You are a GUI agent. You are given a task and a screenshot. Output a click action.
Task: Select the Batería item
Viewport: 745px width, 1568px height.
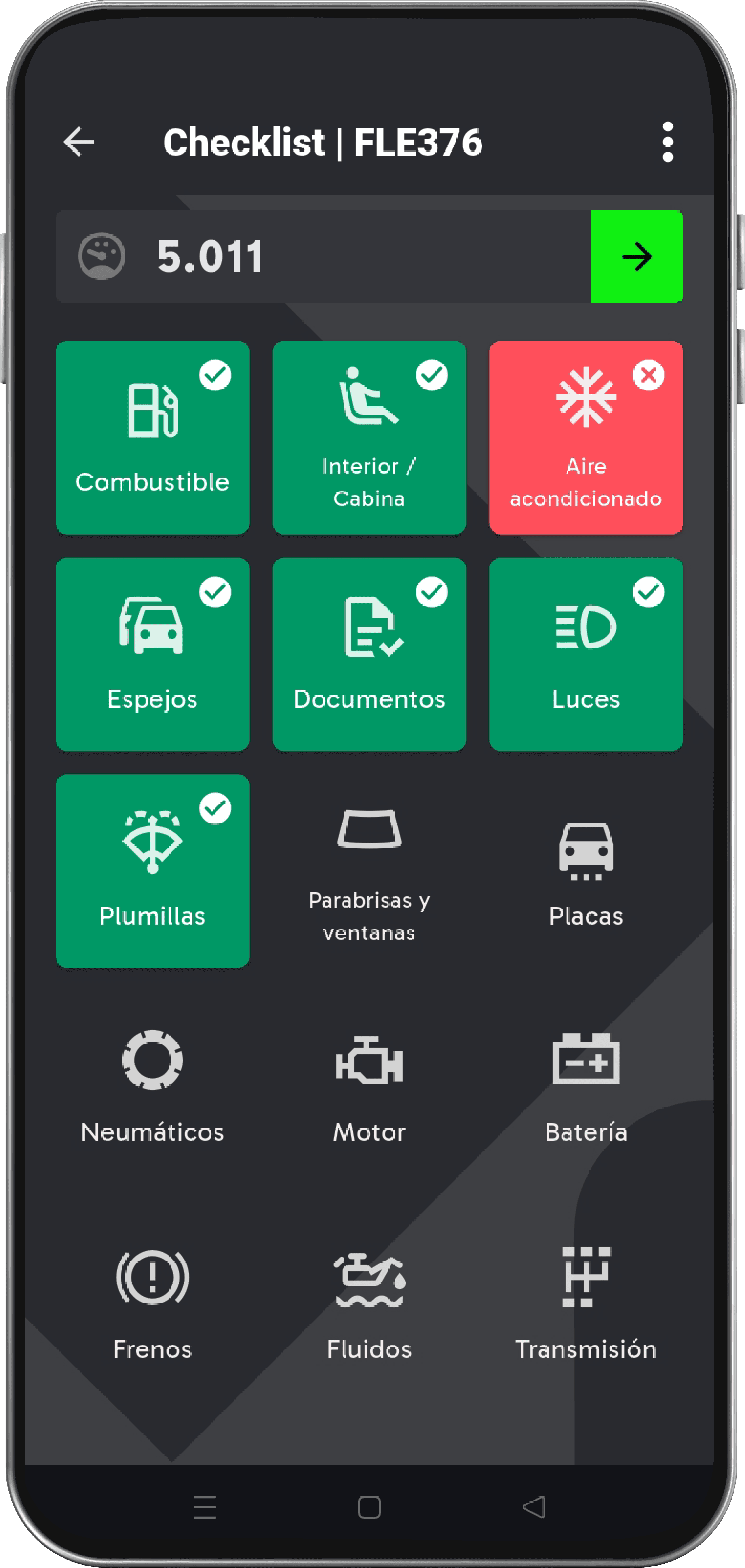pos(585,1087)
